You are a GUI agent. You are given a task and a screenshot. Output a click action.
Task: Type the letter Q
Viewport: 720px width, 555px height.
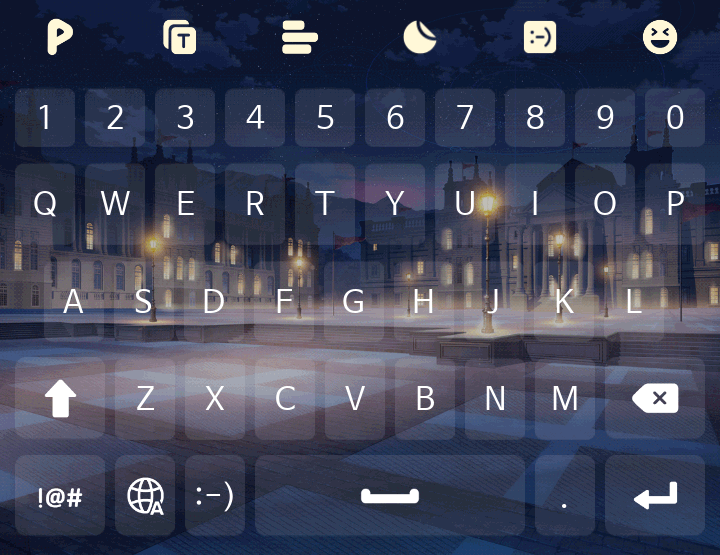[x=45, y=204]
